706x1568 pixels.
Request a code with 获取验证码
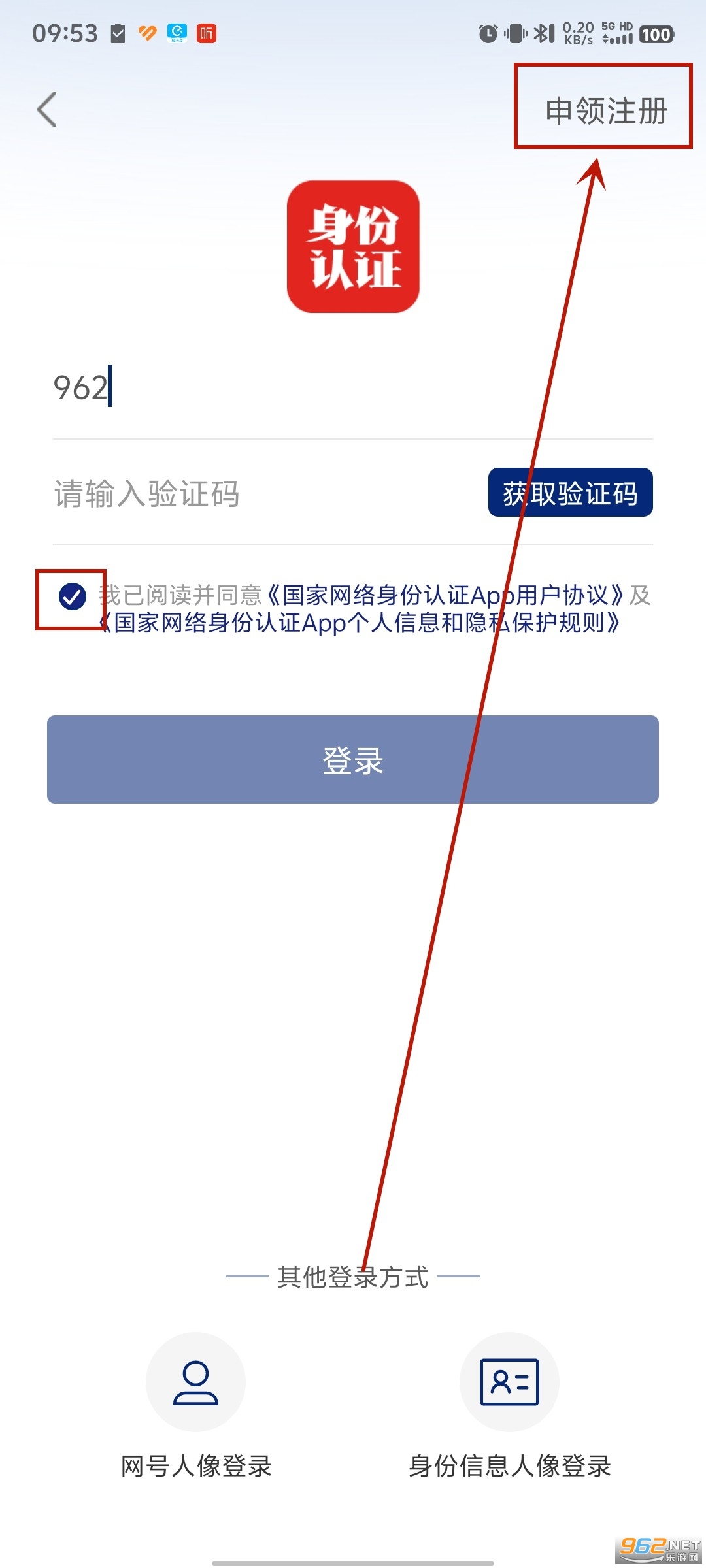click(570, 493)
